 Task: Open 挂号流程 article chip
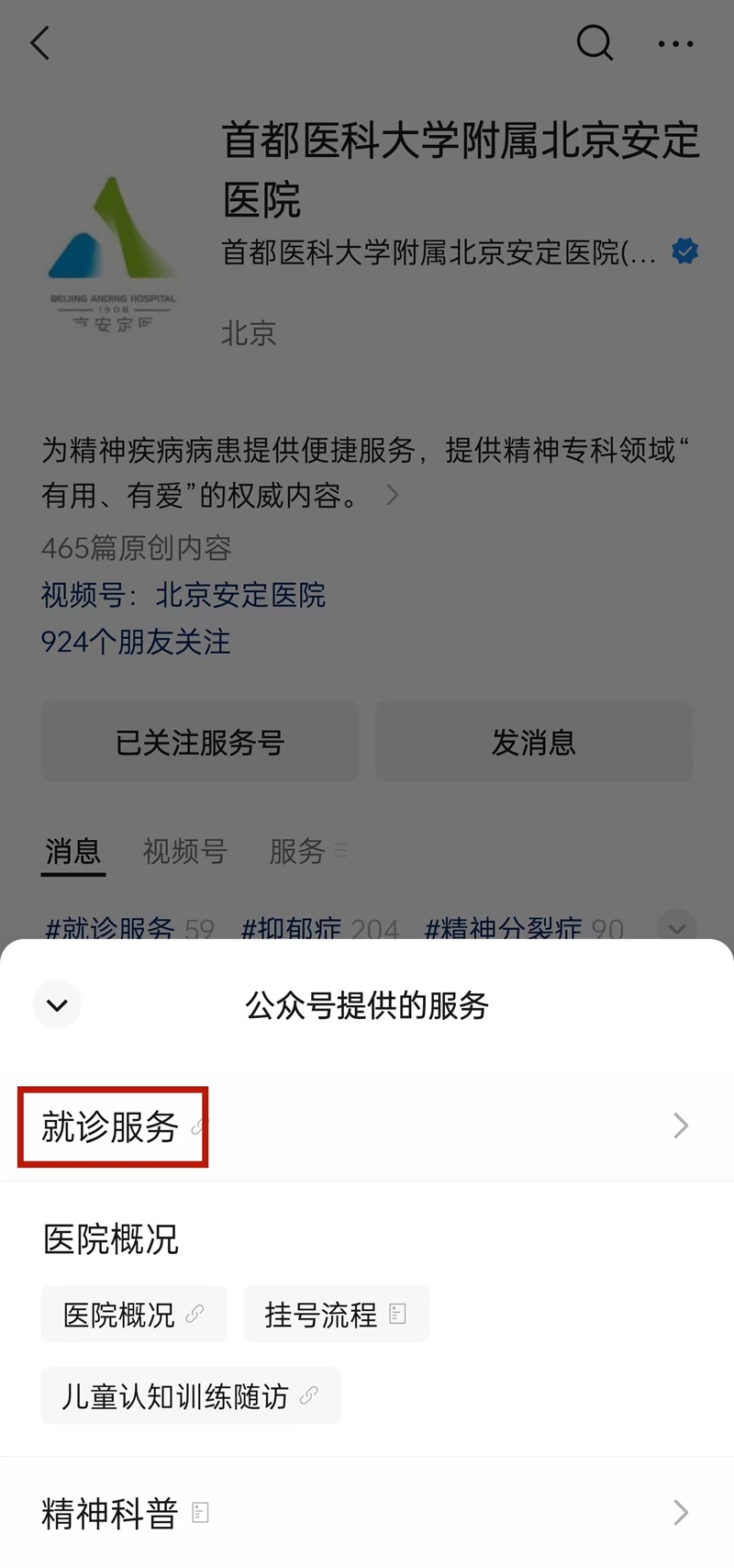coord(336,1315)
